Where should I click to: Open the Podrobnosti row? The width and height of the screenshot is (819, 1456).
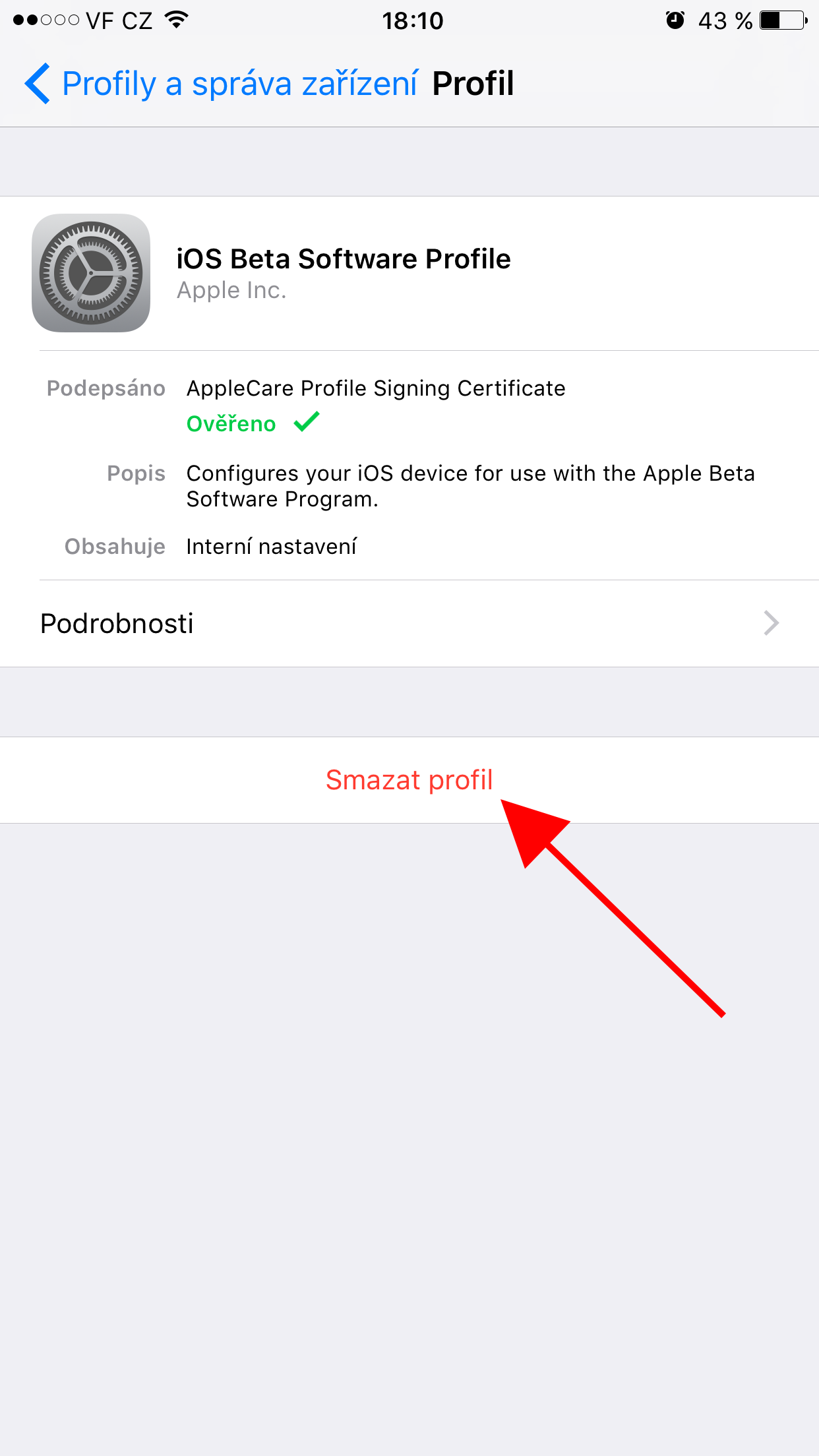(x=409, y=623)
